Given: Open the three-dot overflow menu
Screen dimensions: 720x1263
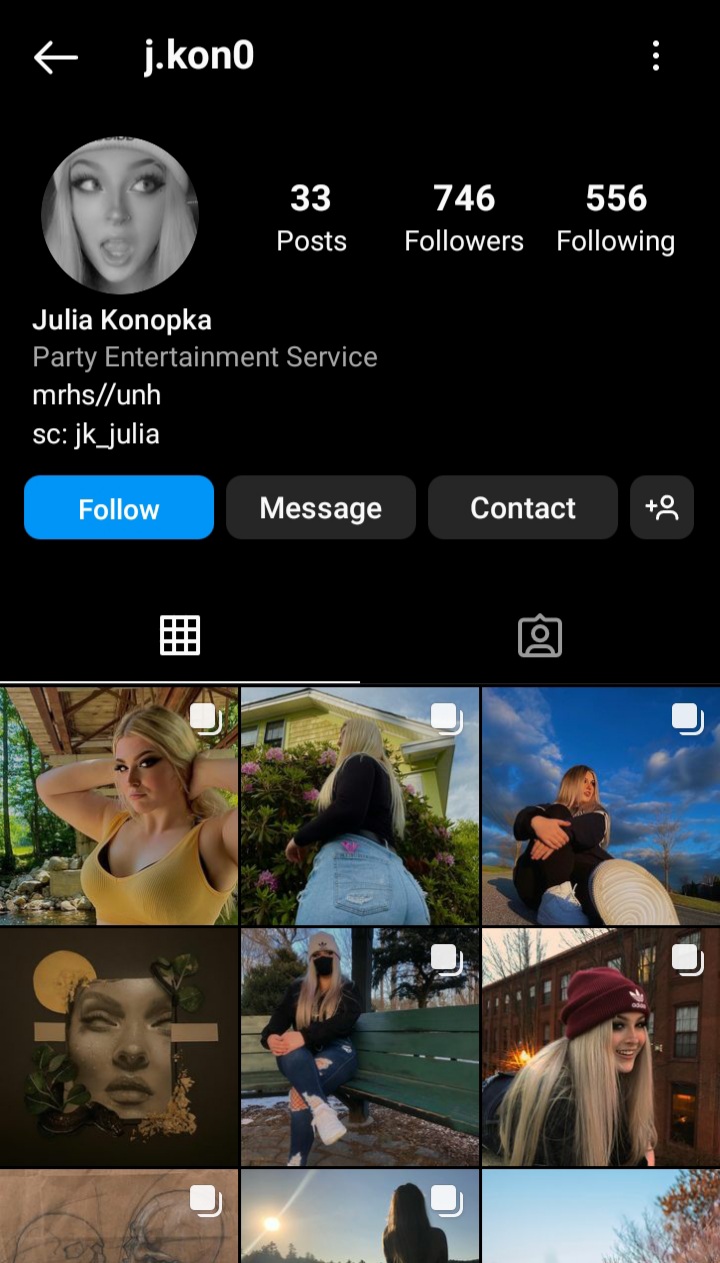Looking at the screenshot, I should [x=656, y=56].
